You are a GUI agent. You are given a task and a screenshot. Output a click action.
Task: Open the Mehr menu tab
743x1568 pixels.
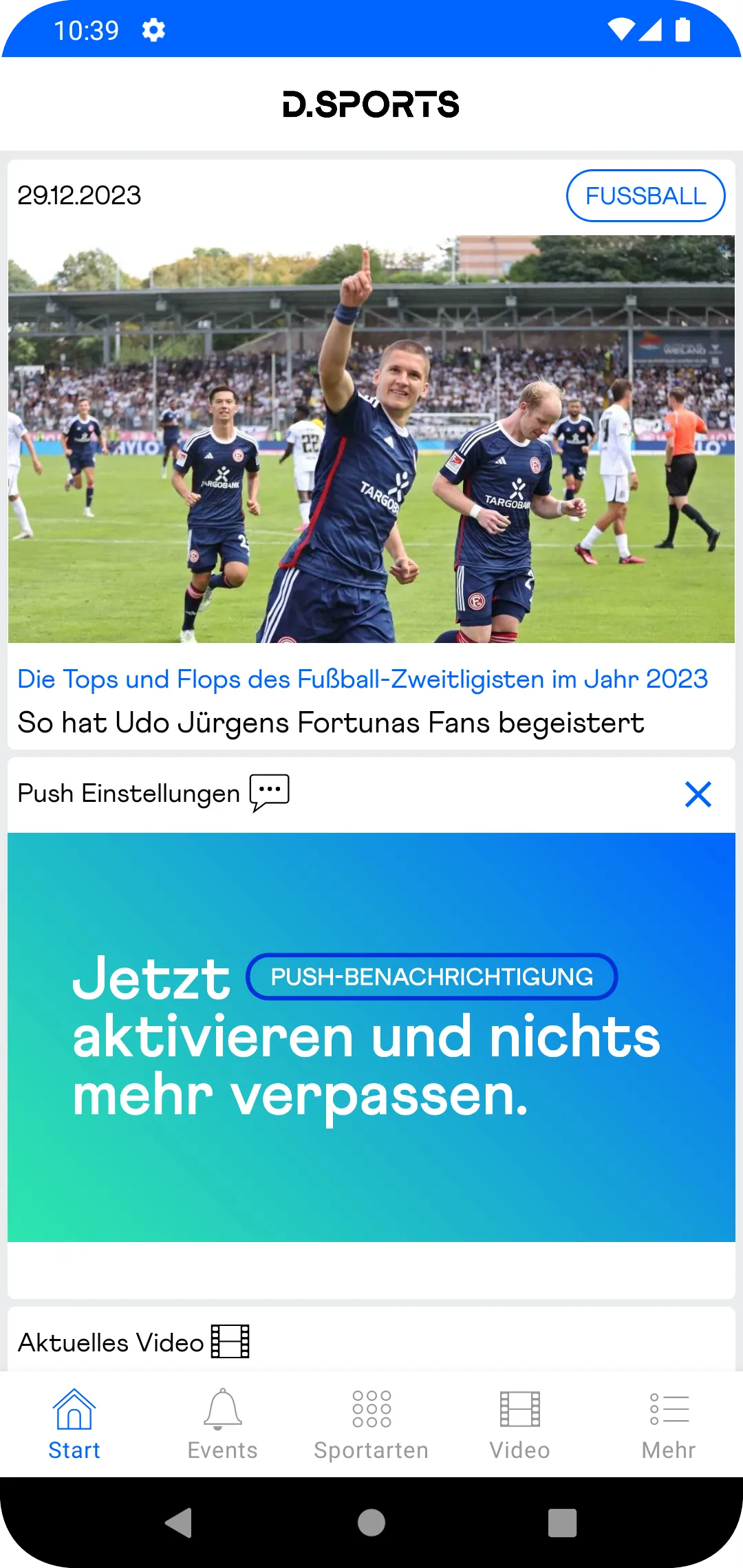click(x=669, y=1425)
